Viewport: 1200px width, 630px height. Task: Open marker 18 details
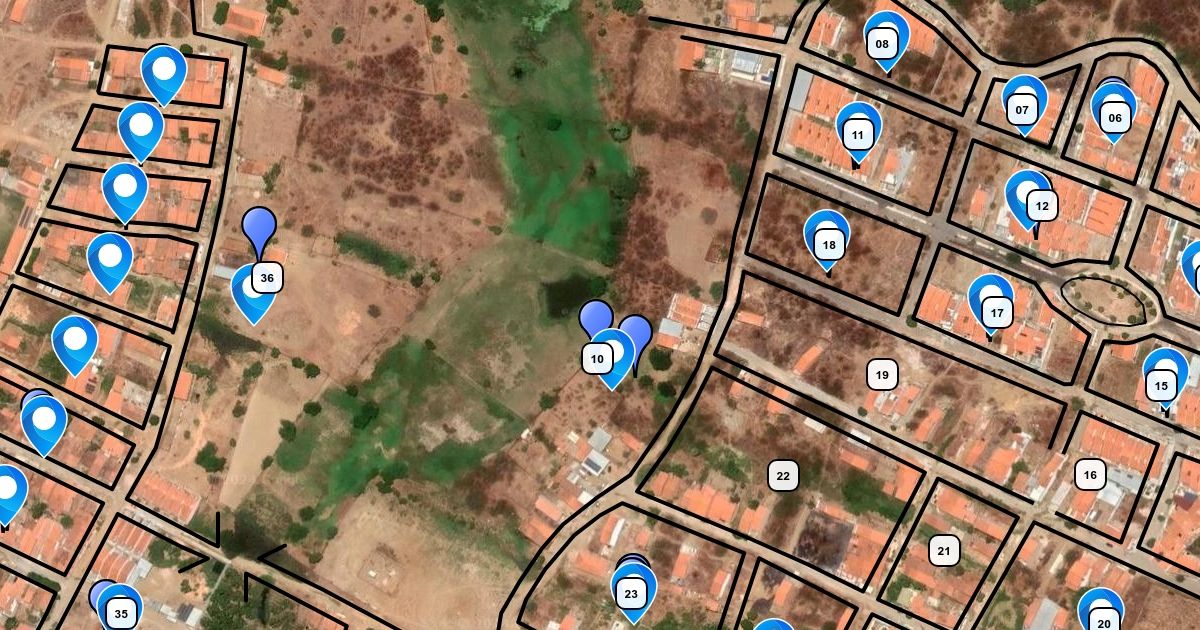[x=827, y=242]
